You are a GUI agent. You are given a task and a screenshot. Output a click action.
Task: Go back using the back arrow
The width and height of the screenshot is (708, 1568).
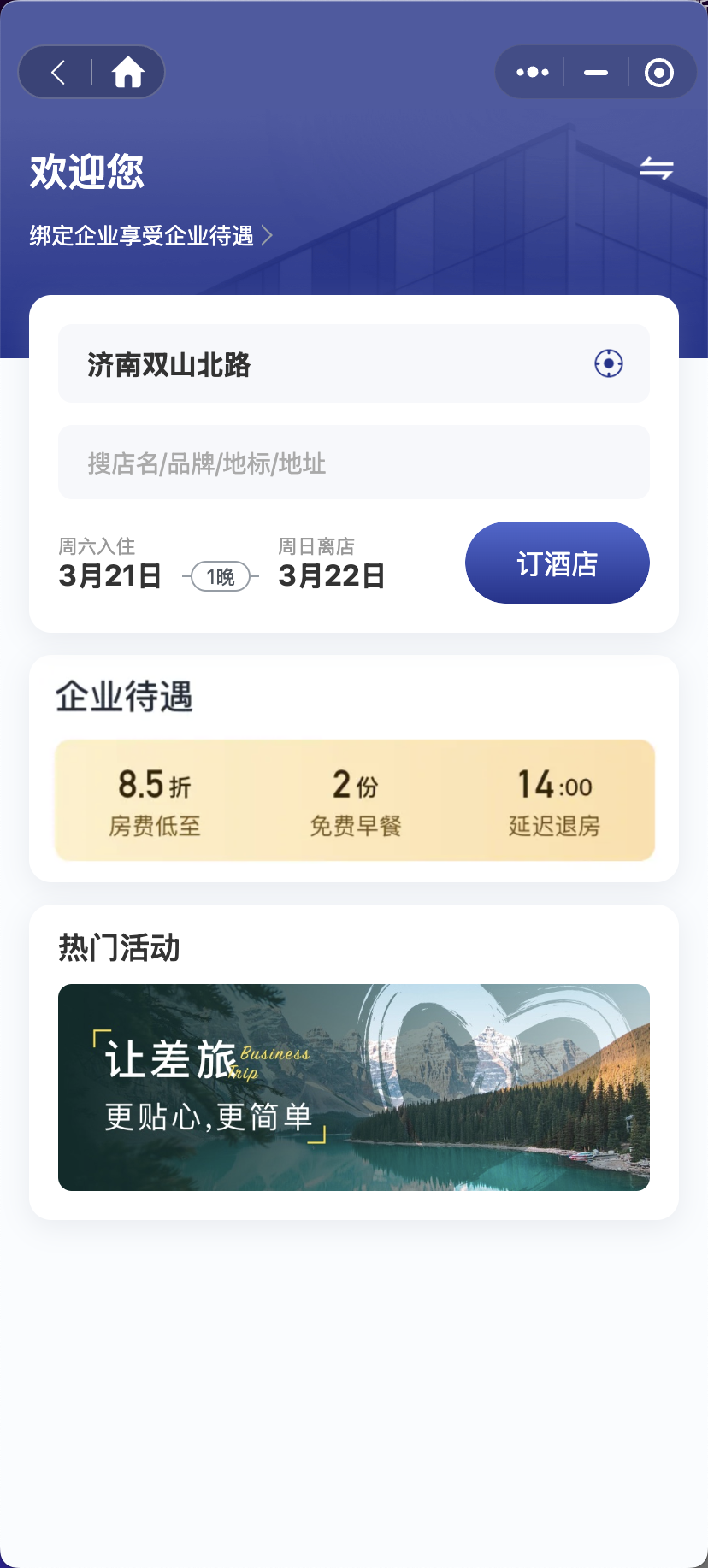(58, 73)
